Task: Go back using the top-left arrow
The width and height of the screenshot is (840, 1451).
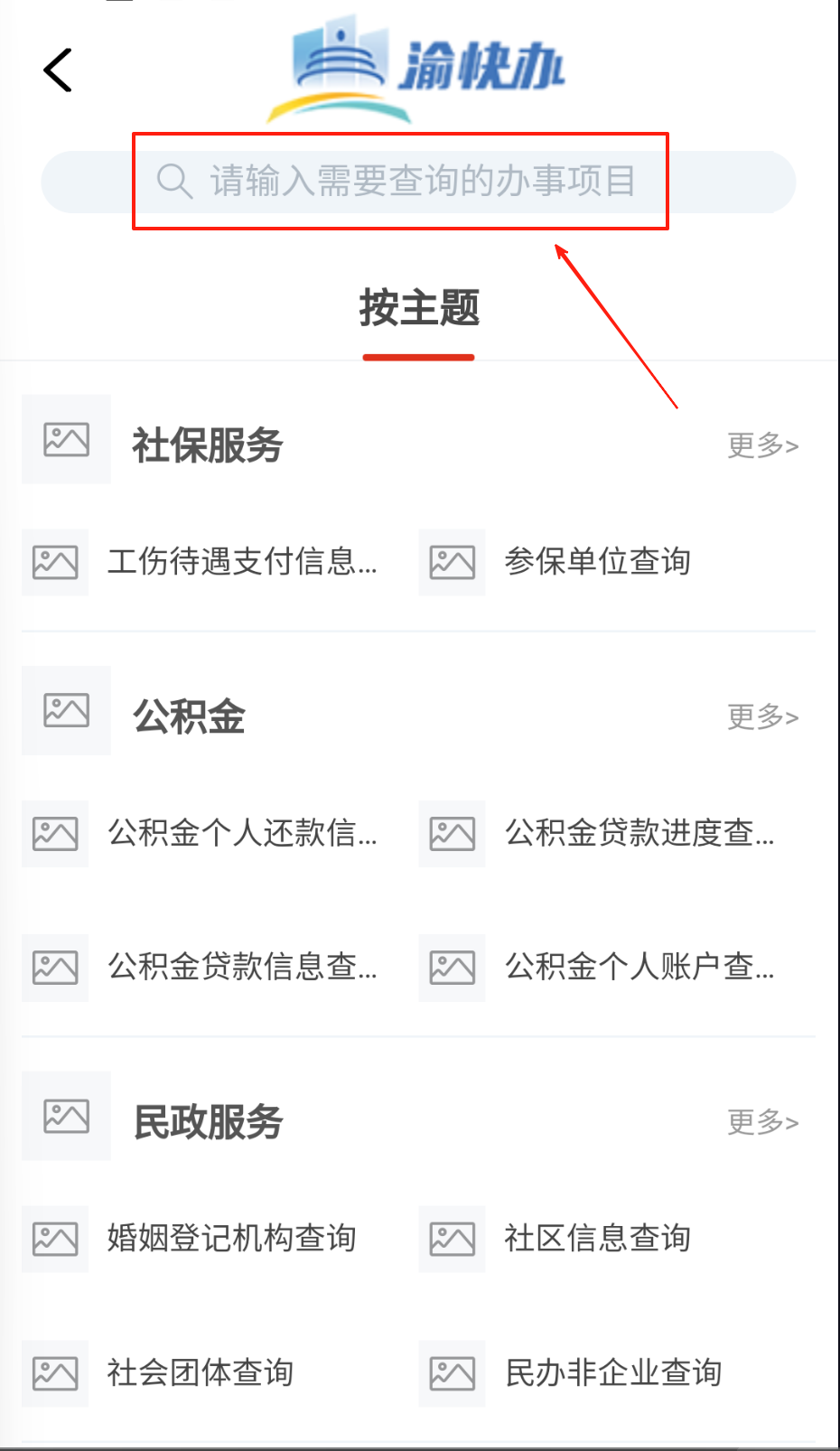Action: tap(58, 70)
